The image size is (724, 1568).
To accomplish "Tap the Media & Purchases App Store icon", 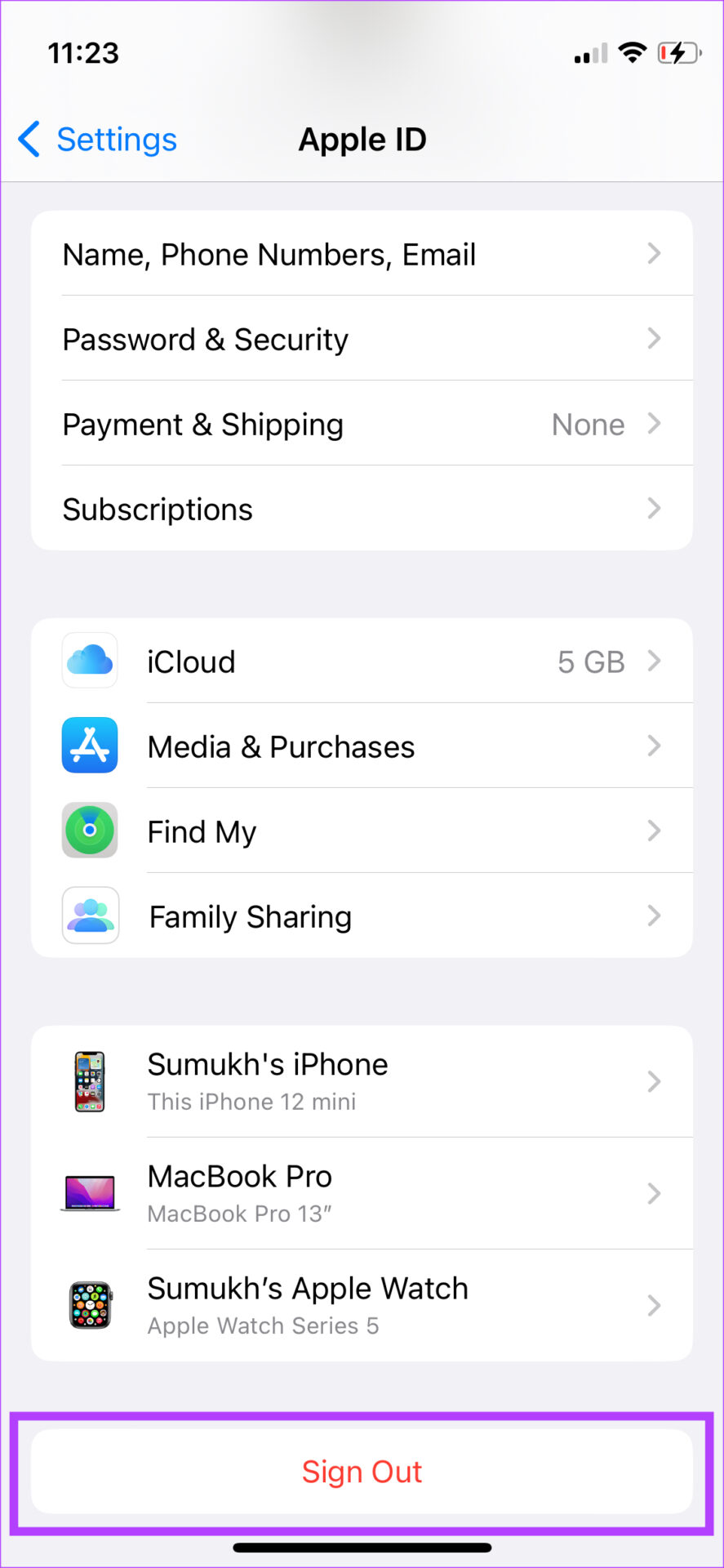I will (x=90, y=745).
